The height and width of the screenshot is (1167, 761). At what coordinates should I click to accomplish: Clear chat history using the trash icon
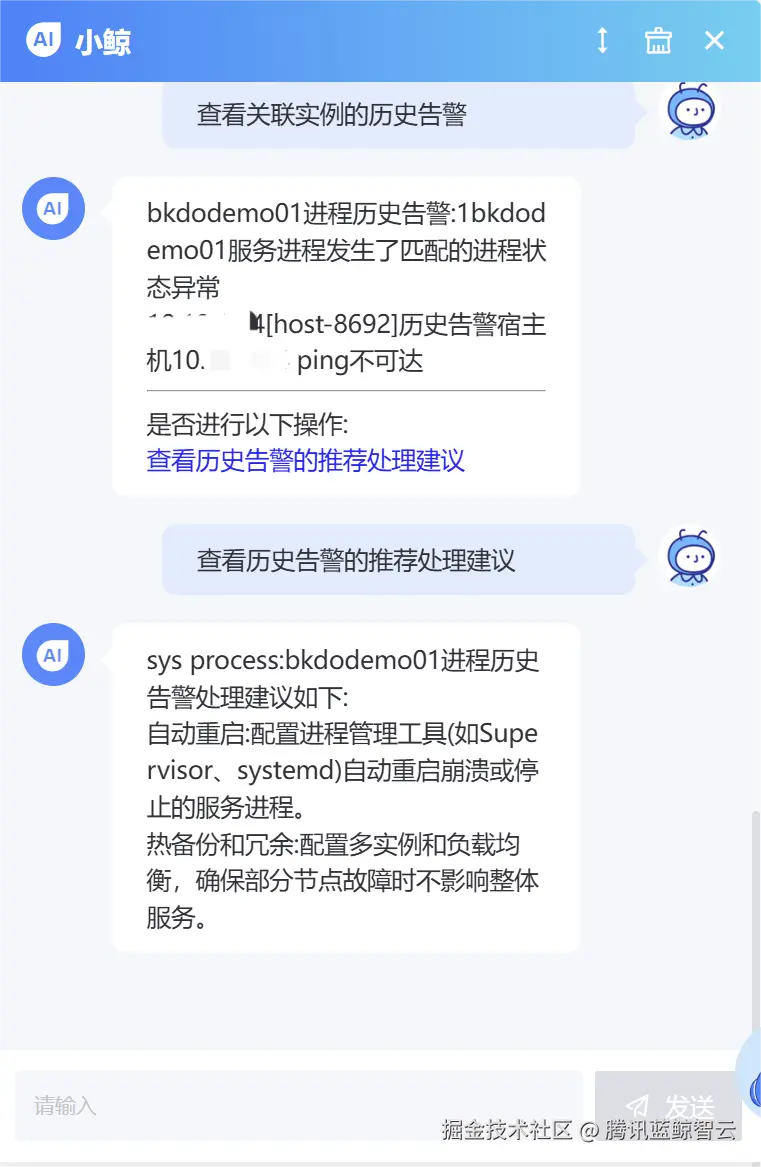click(658, 40)
